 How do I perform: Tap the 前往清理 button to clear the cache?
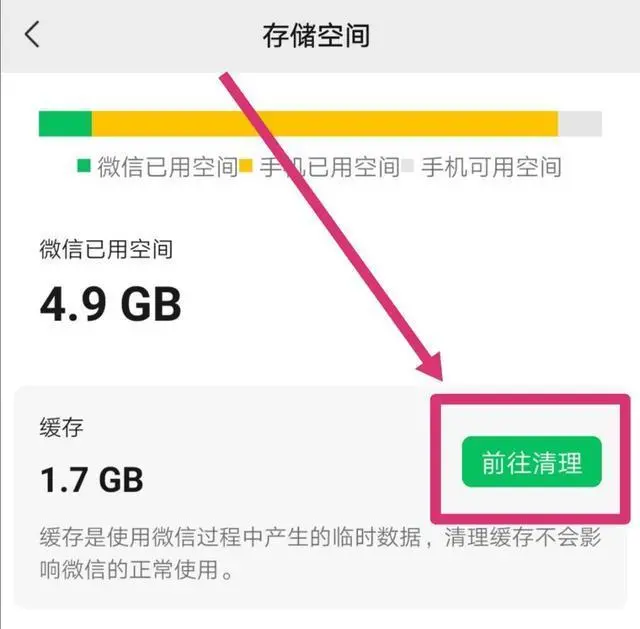coord(531,463)
